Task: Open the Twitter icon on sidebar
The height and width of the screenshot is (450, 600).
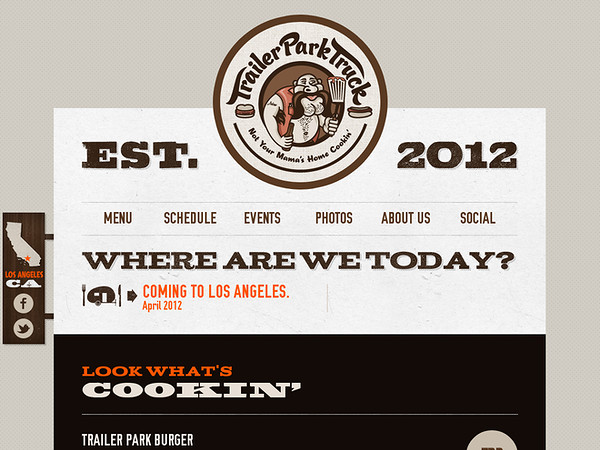Action: tap(24, 328)
